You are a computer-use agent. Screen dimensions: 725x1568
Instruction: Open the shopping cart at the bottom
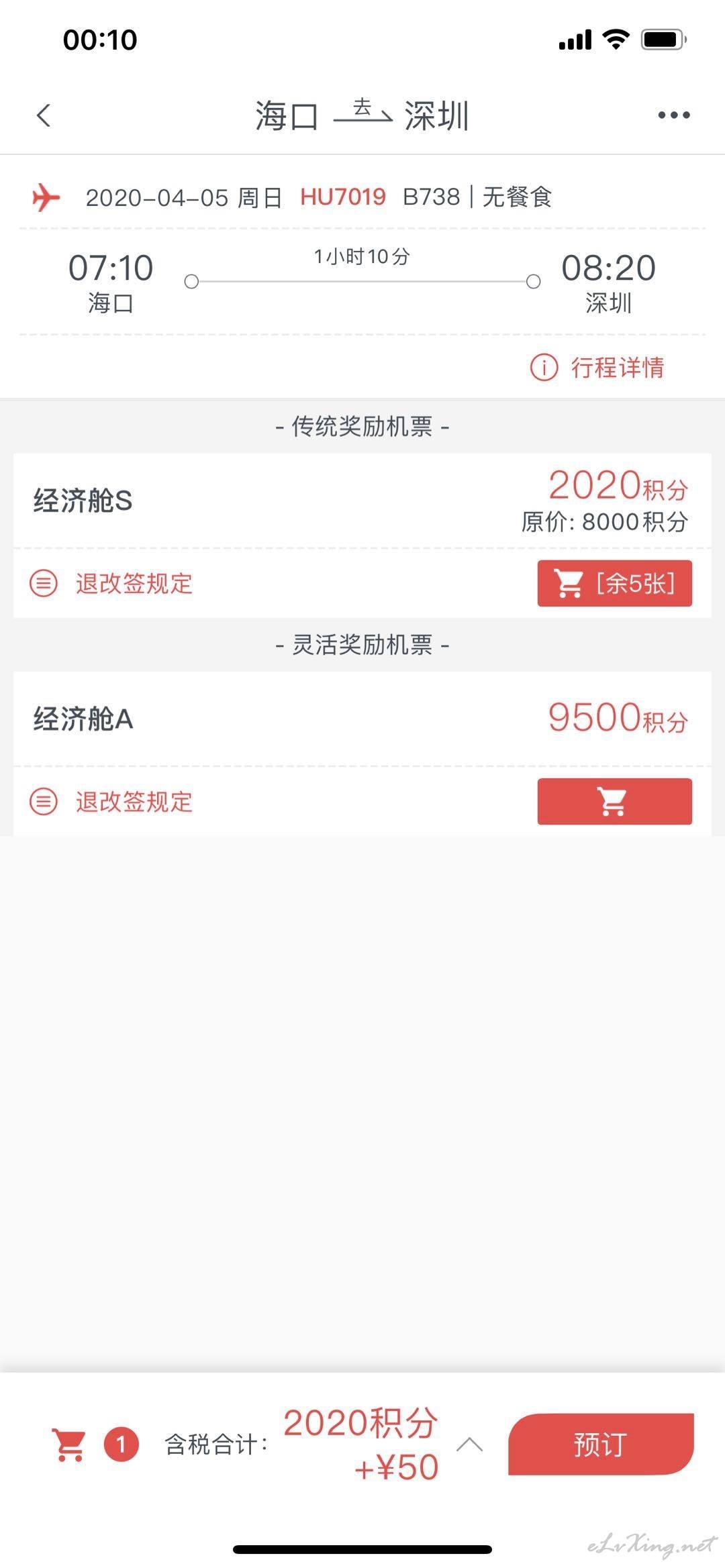[70, 1444]
